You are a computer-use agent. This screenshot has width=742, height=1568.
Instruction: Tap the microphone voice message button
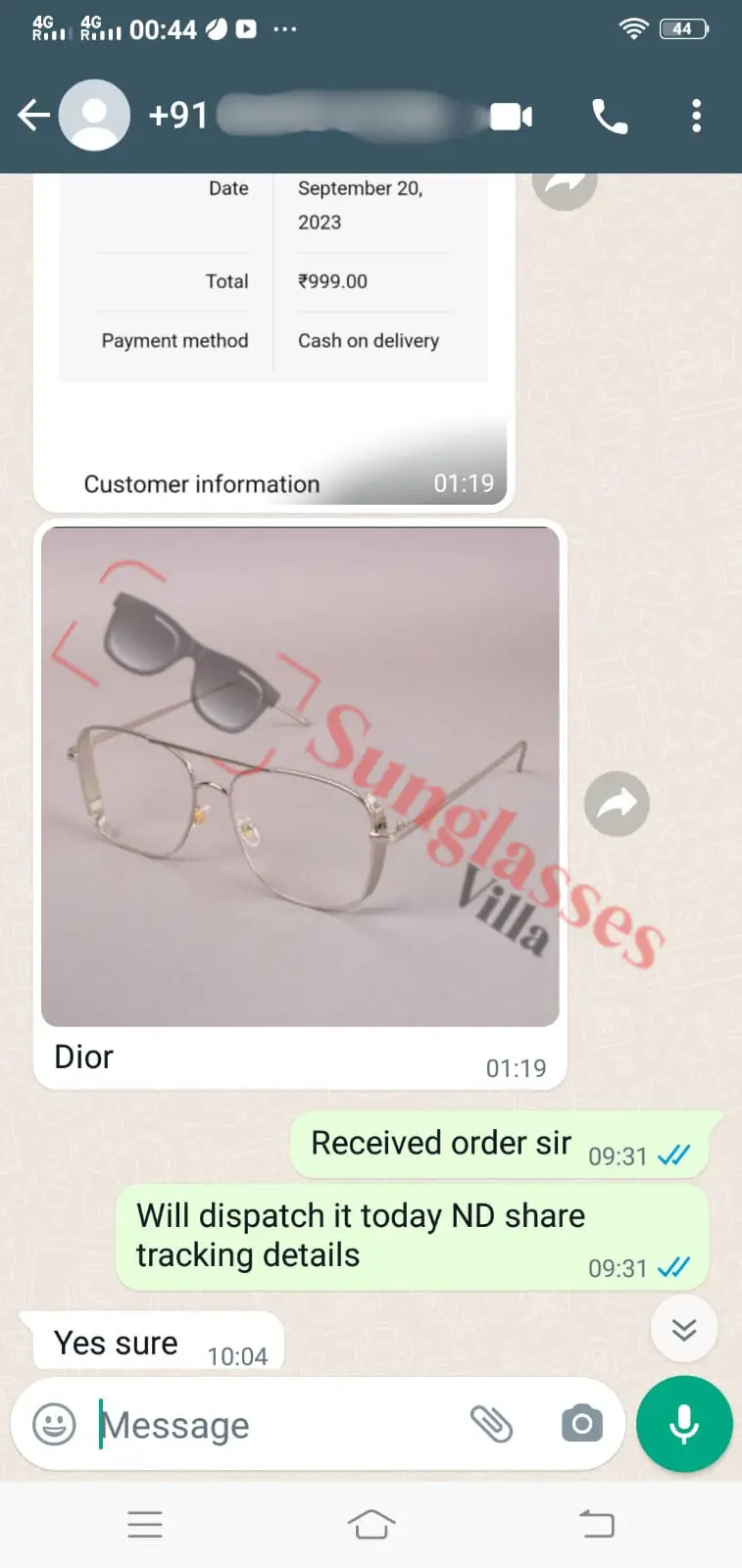pyautogui.click(x=684, y=1424)
